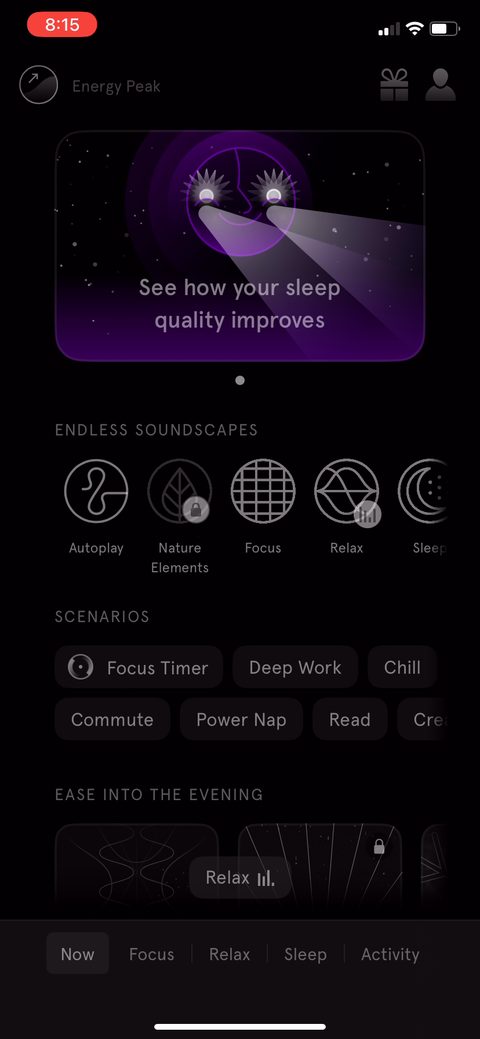The image size is (480, 1039).
Task: Choose the Relax soundscape circle
Action: tap(347, 491)
